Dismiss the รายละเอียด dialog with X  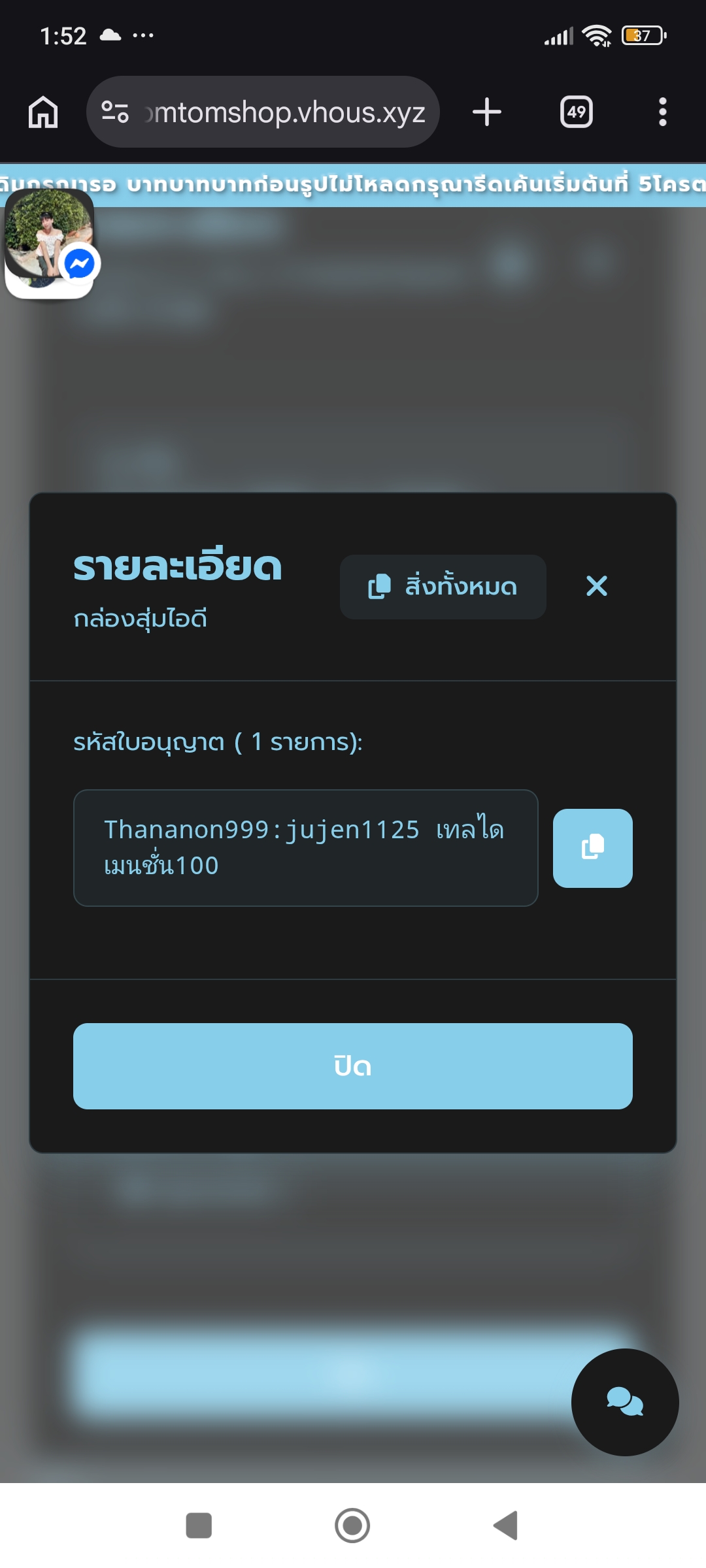click(597, 586)
